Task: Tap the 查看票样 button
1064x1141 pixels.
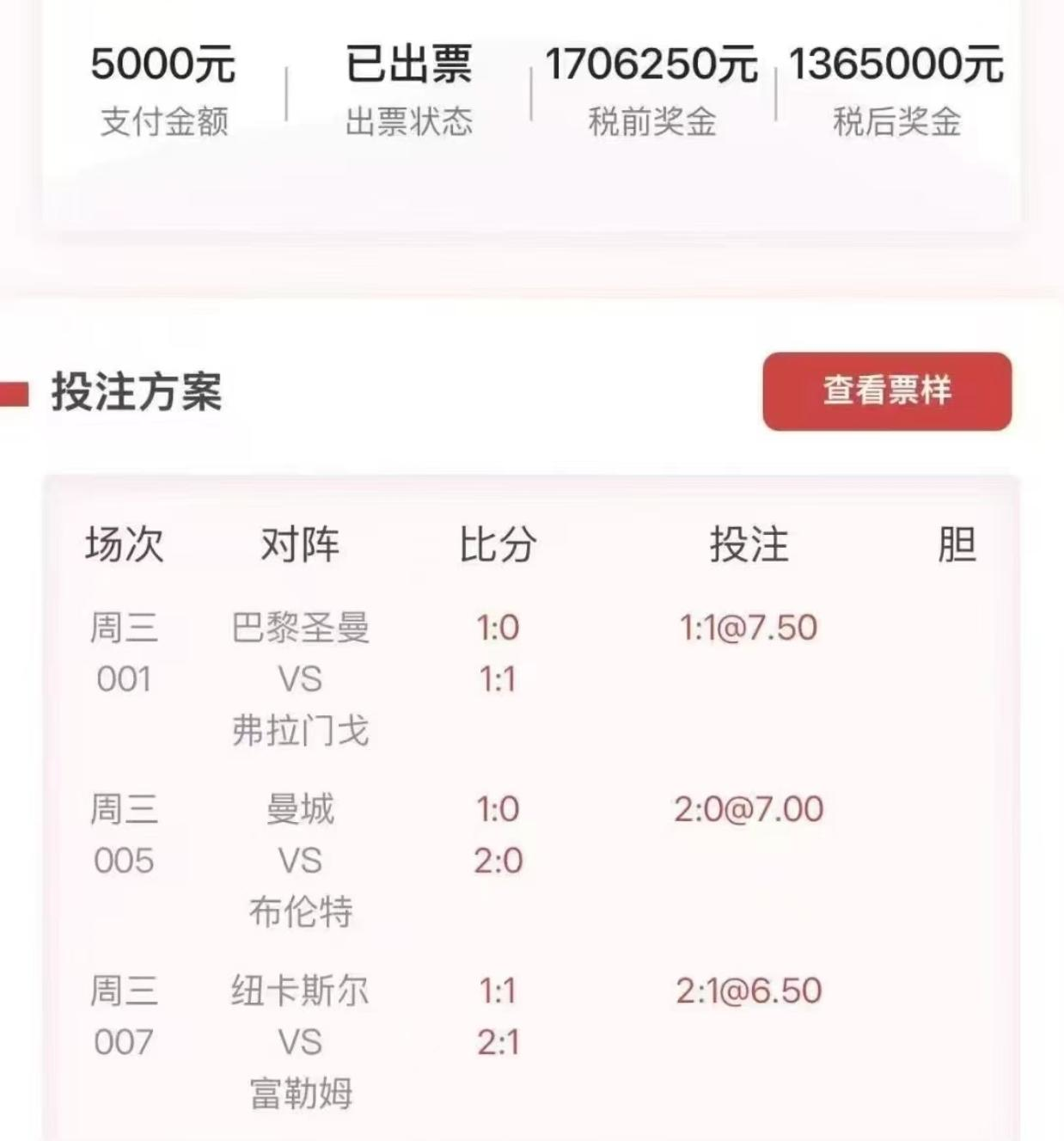Action: pyautogui.click(x=886, y=391)
